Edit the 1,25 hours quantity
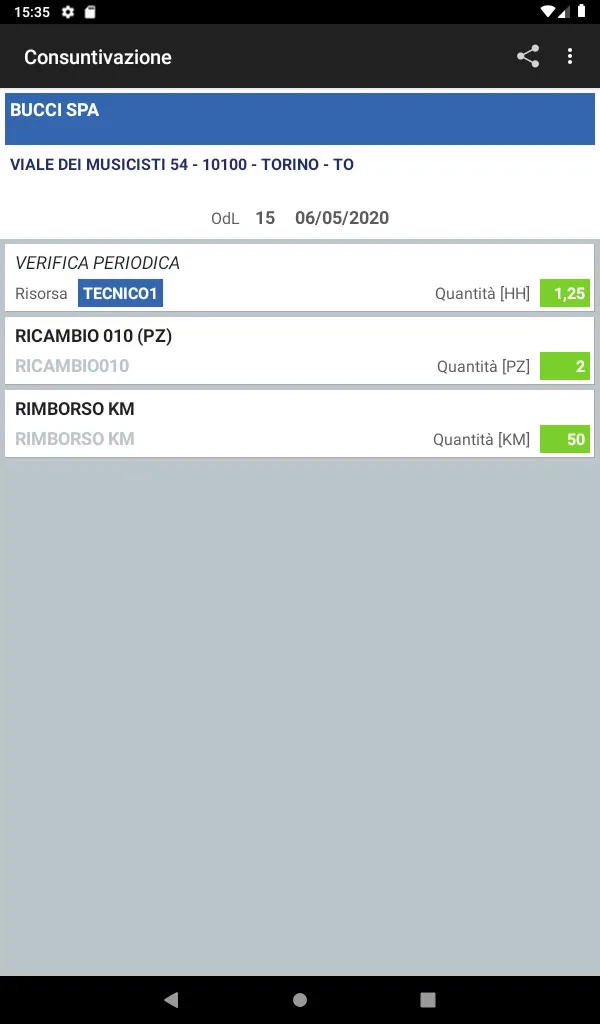600x1024 pixels. (565, 293)
